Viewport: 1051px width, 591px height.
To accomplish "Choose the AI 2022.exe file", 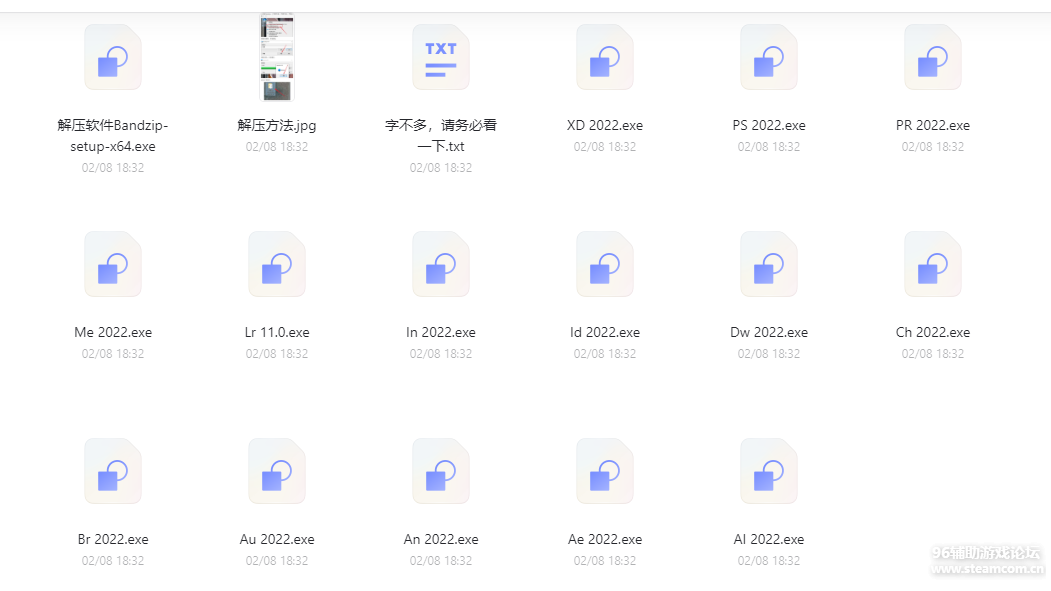I will (x=769, y=472).
